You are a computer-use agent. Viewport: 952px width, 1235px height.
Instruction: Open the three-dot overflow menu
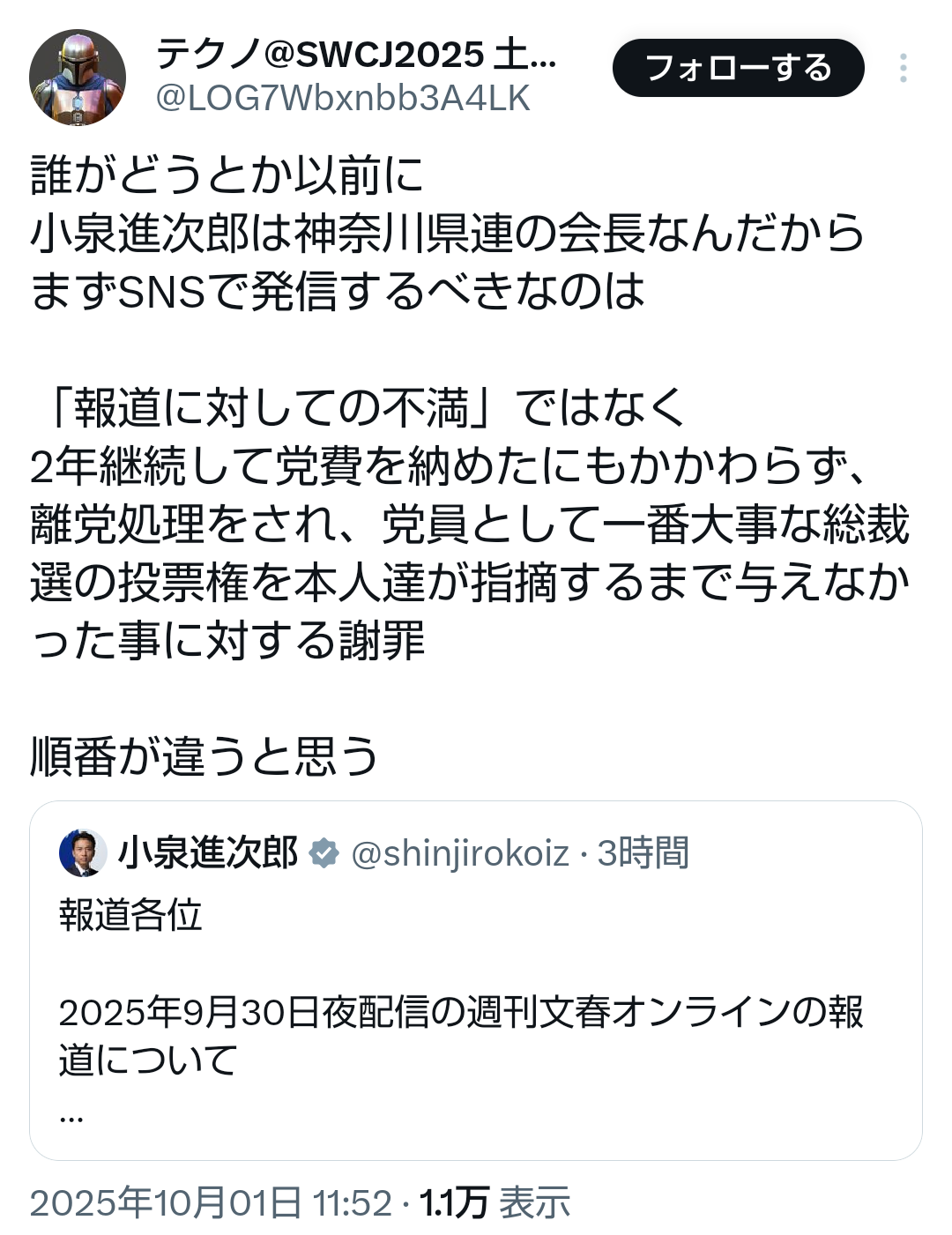pyautogui.click(x=903, y=68)
